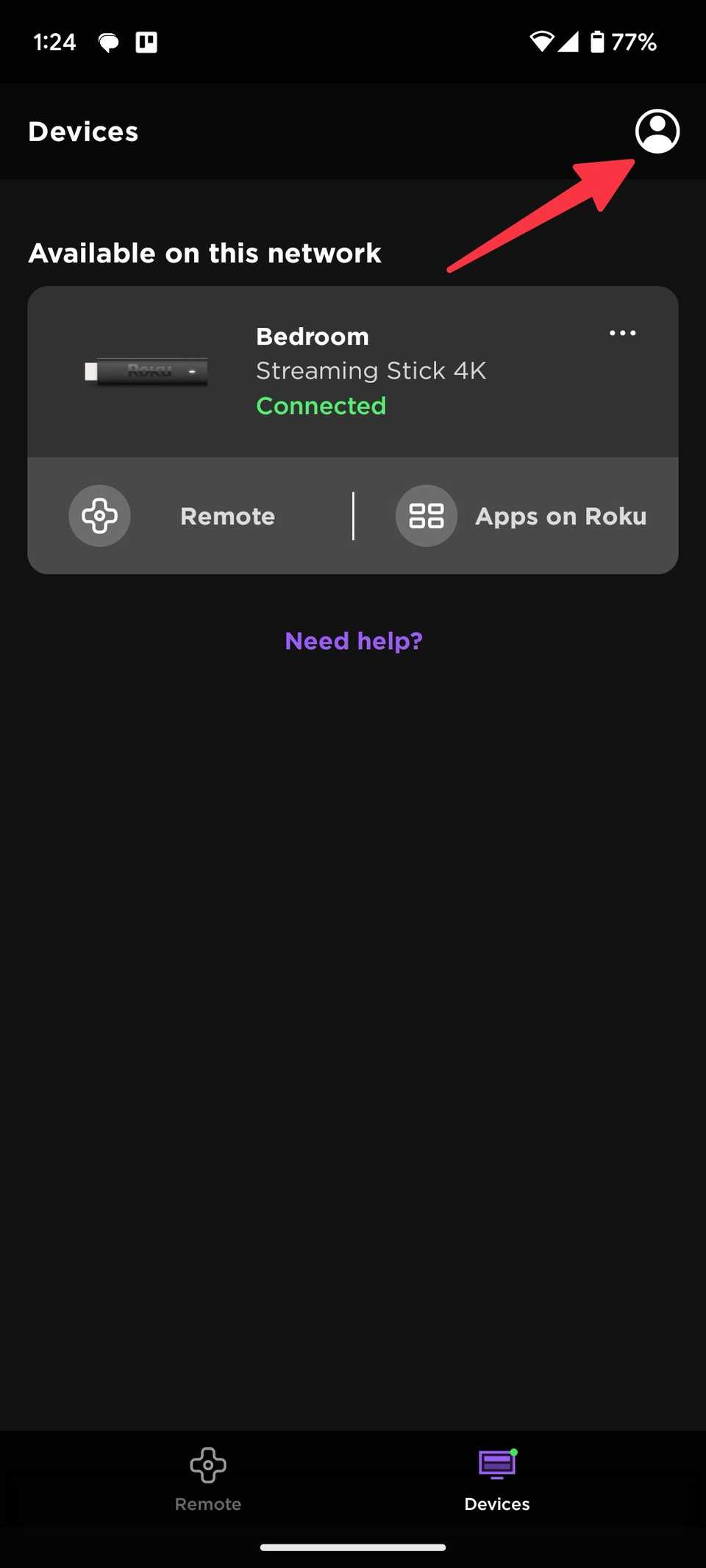Open the account profile icon
Screen dimensions: 706x1568
657,133
